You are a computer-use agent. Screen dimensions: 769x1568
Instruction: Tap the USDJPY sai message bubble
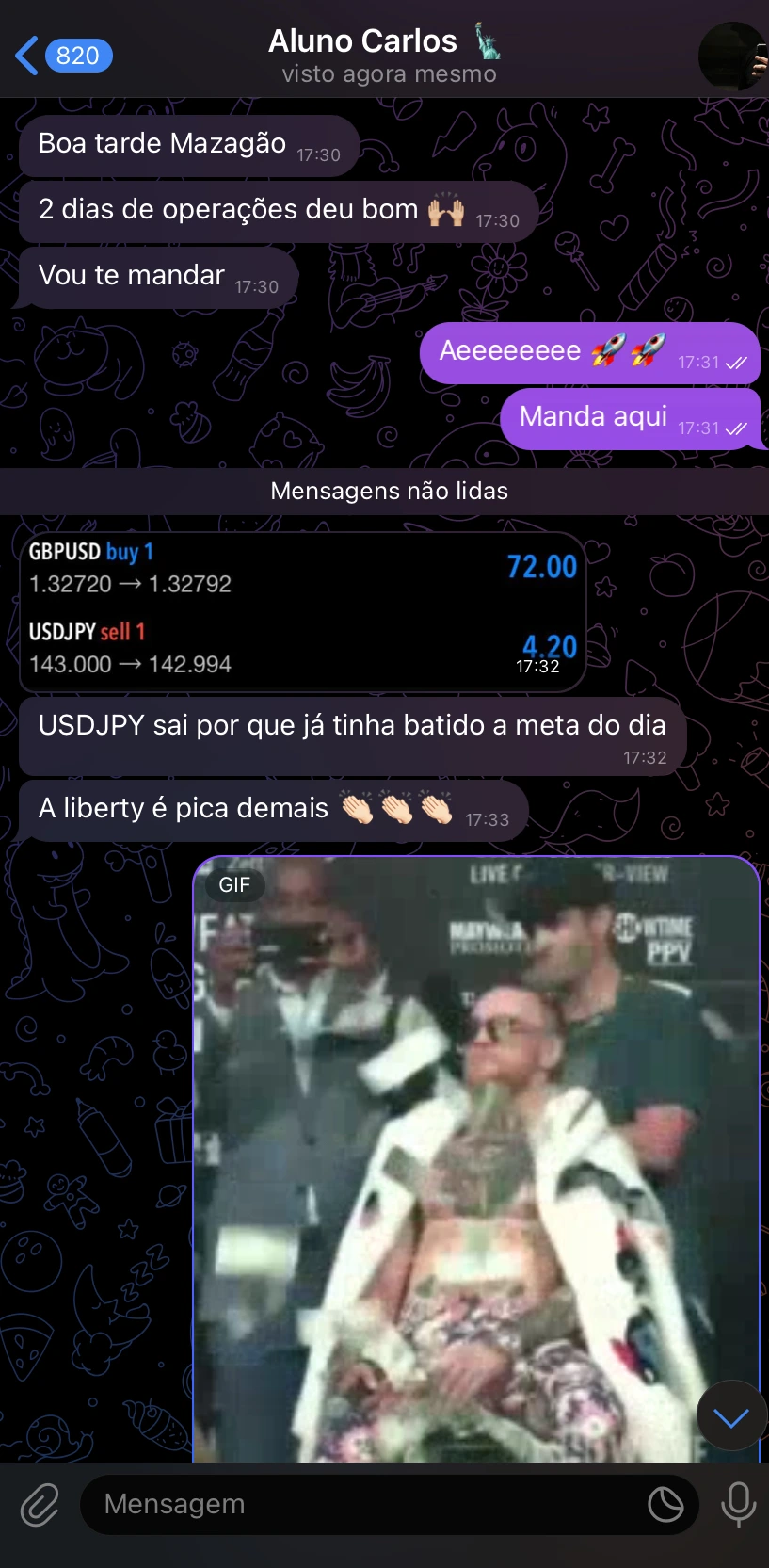tap(352, 736)
